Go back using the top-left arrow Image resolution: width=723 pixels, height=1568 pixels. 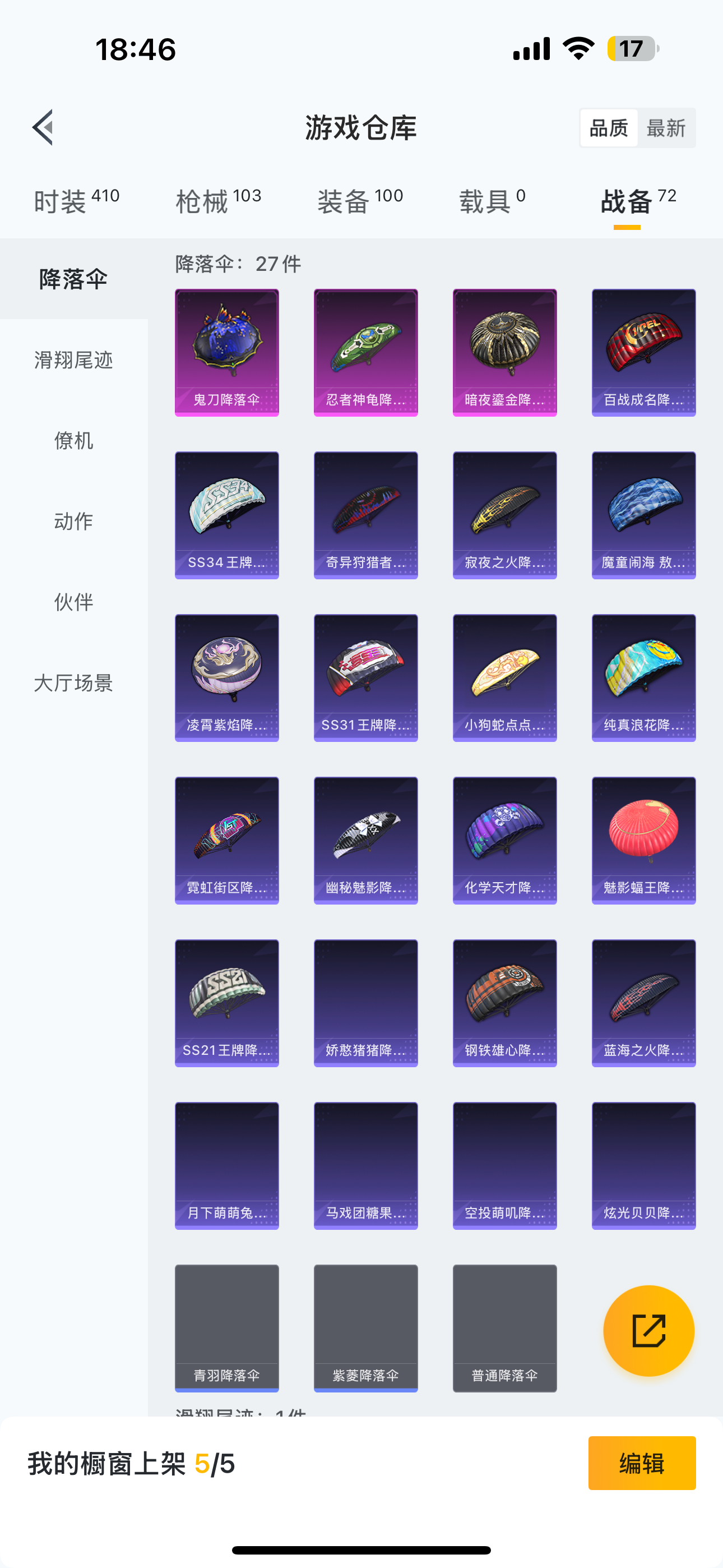[x=43, y=128]
